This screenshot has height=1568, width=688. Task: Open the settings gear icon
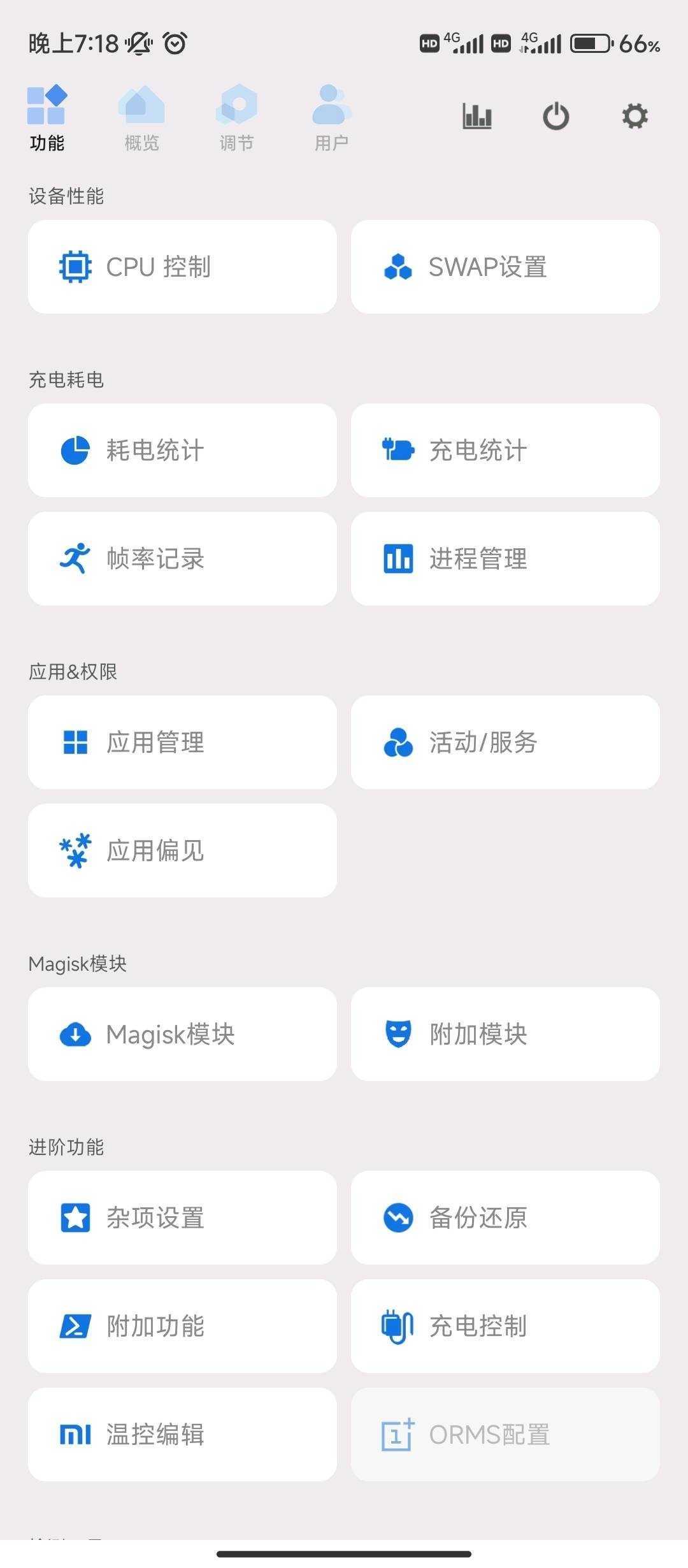tap(634, 116)
